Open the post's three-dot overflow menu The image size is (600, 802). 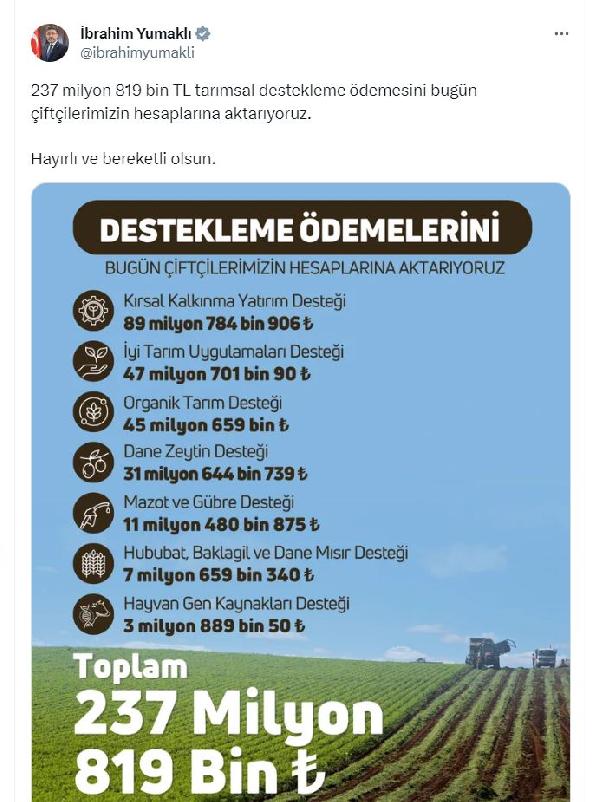561,34
